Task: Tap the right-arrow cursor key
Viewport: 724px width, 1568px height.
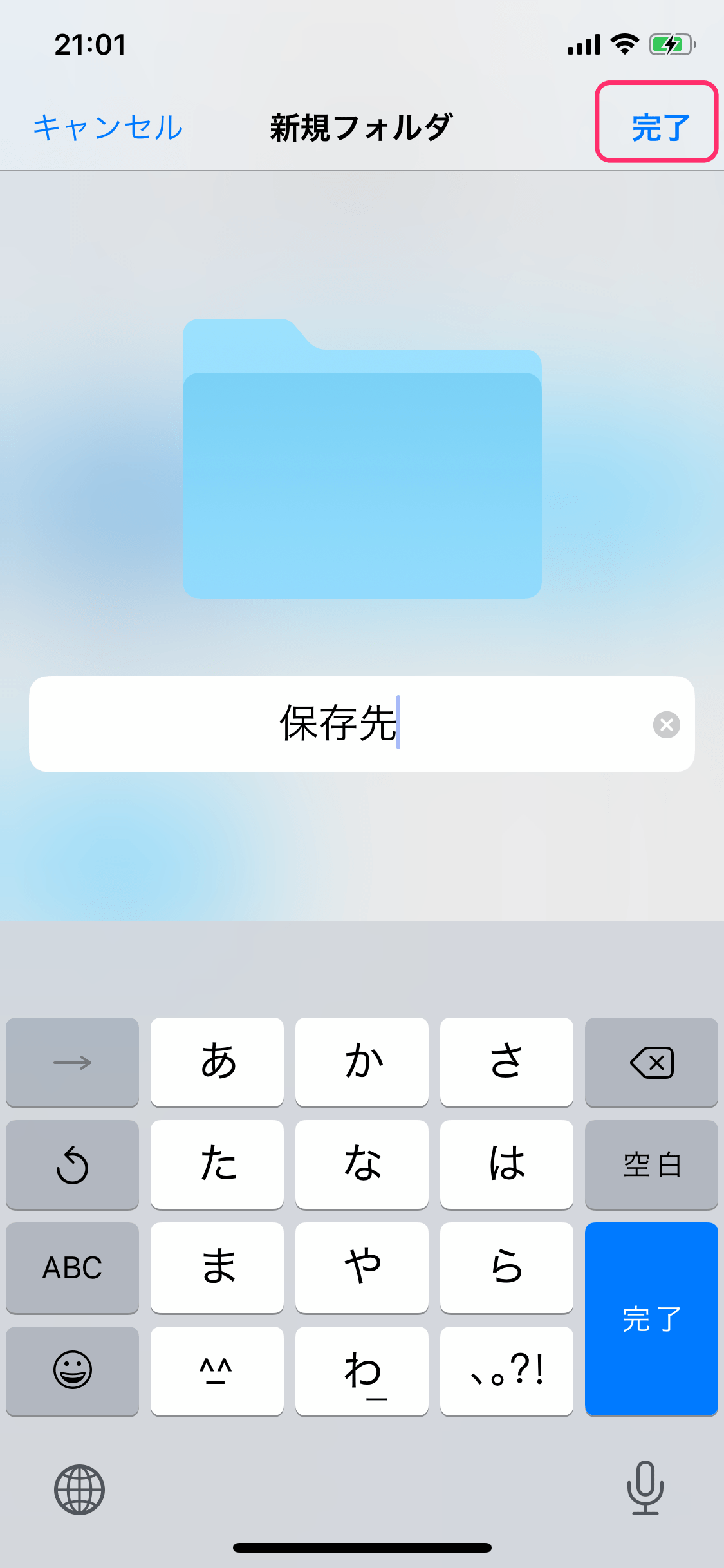Action: click(x=71, y=1062)
